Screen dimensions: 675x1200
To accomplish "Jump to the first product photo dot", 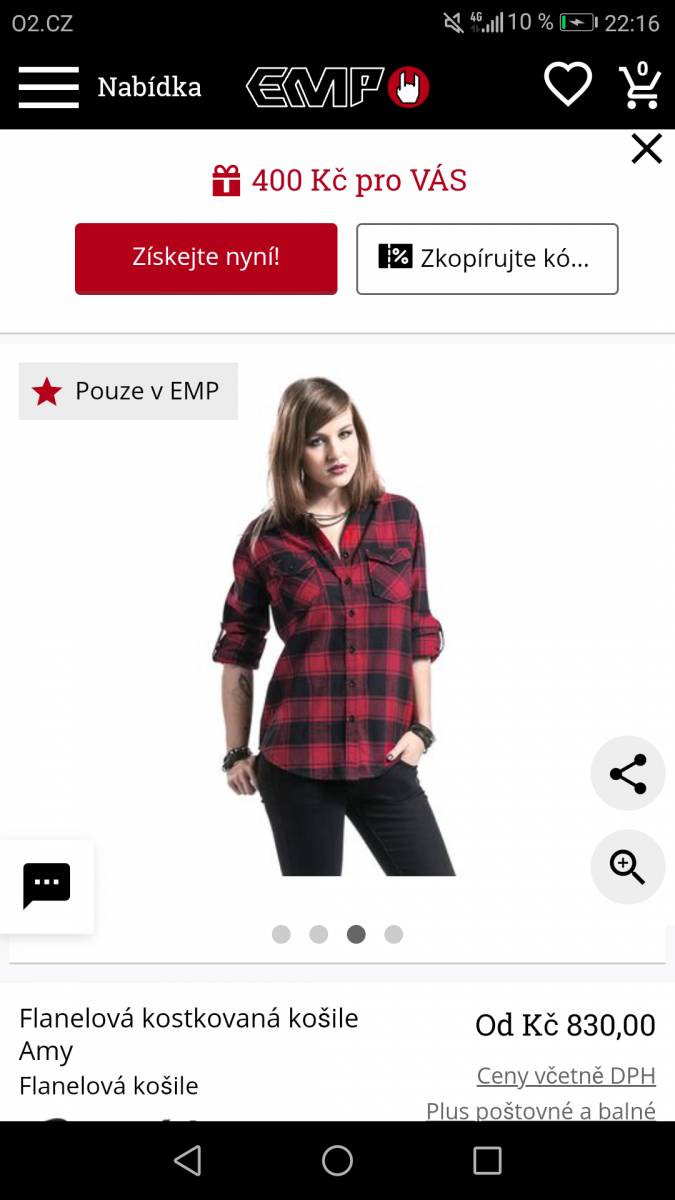I will pos(281,934).
